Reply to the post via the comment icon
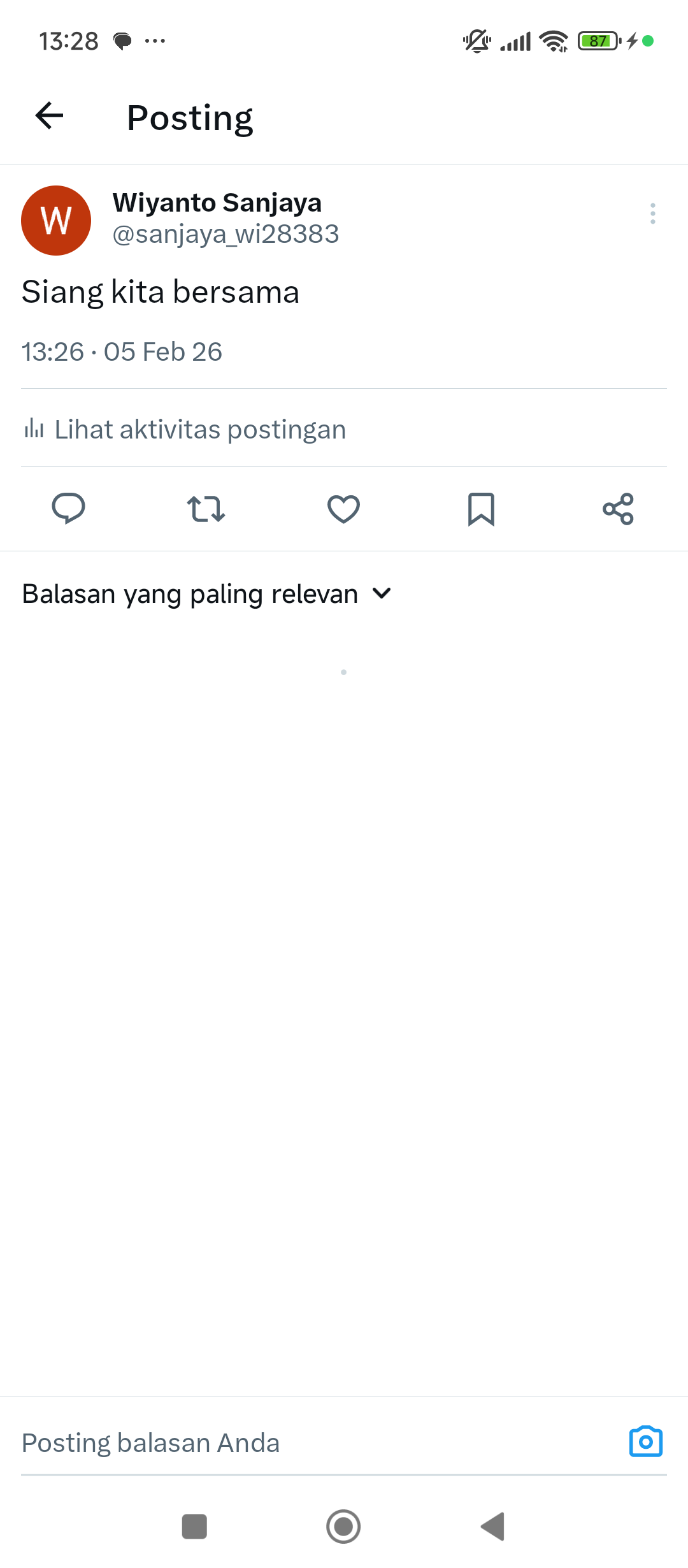 [68, 509]
